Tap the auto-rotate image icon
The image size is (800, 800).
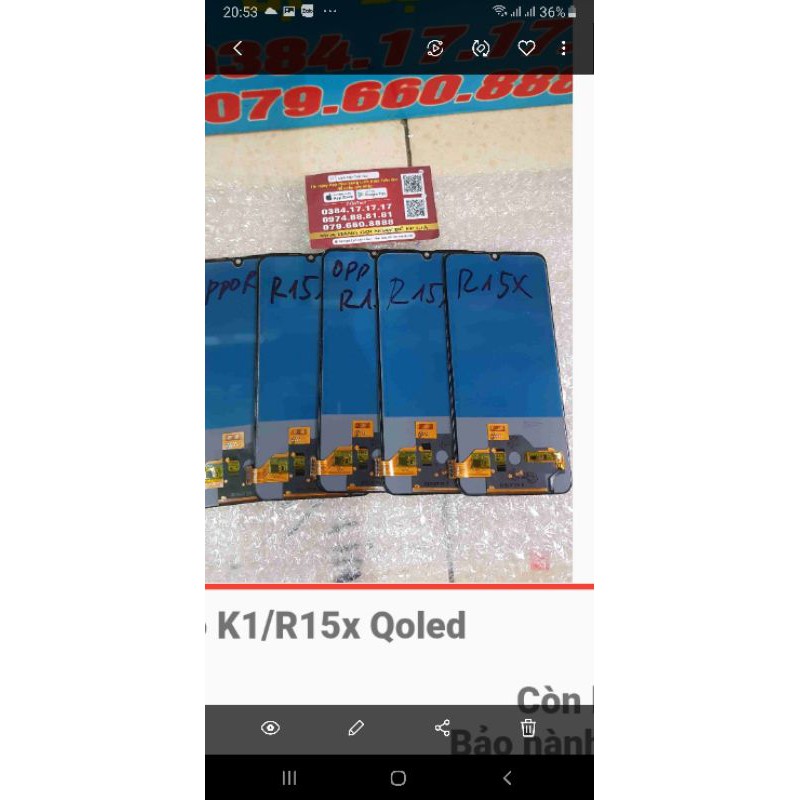point(481,48)
